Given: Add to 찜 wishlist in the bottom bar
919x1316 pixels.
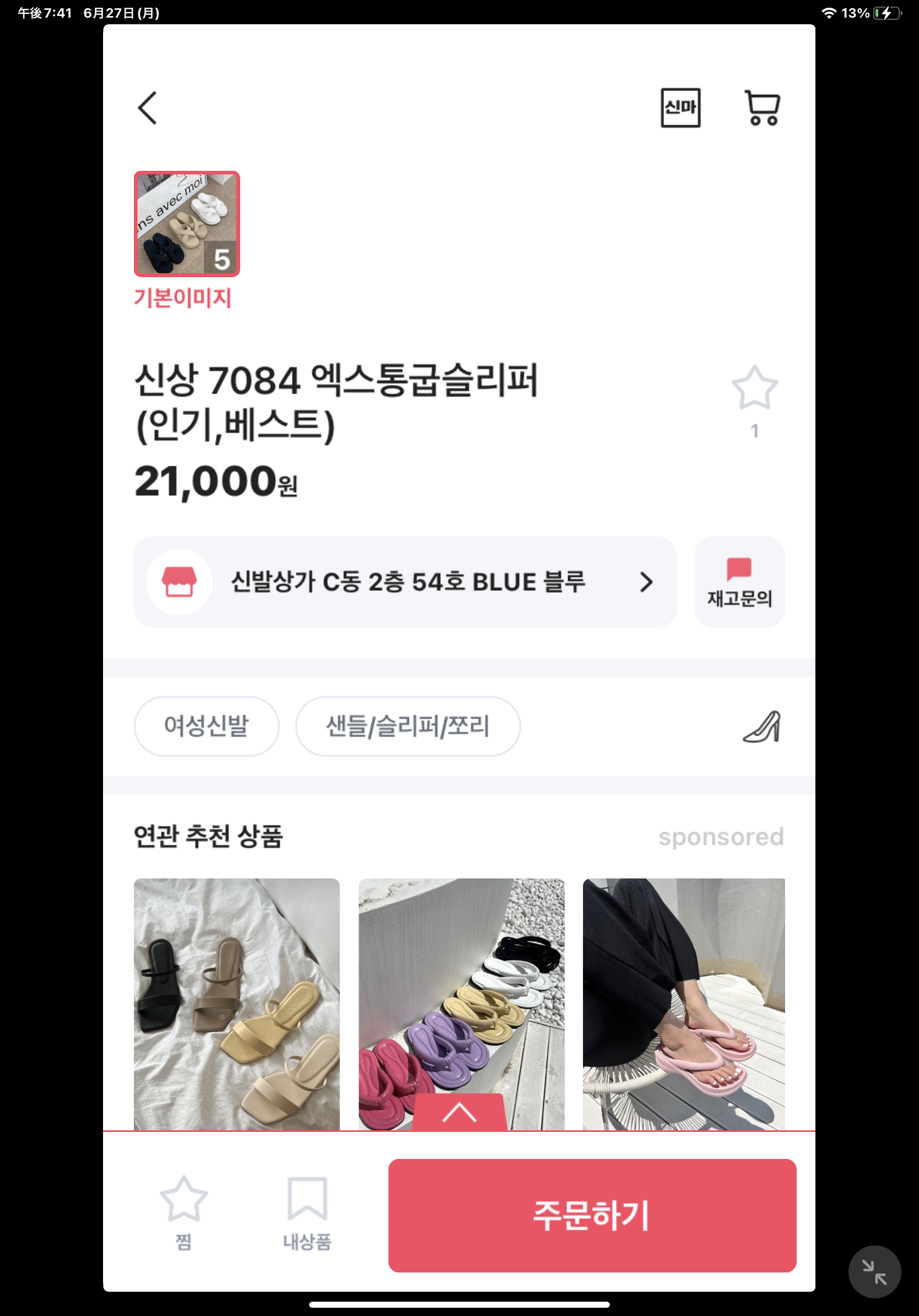Looking at the screenshot, I should coord(183,1211).
